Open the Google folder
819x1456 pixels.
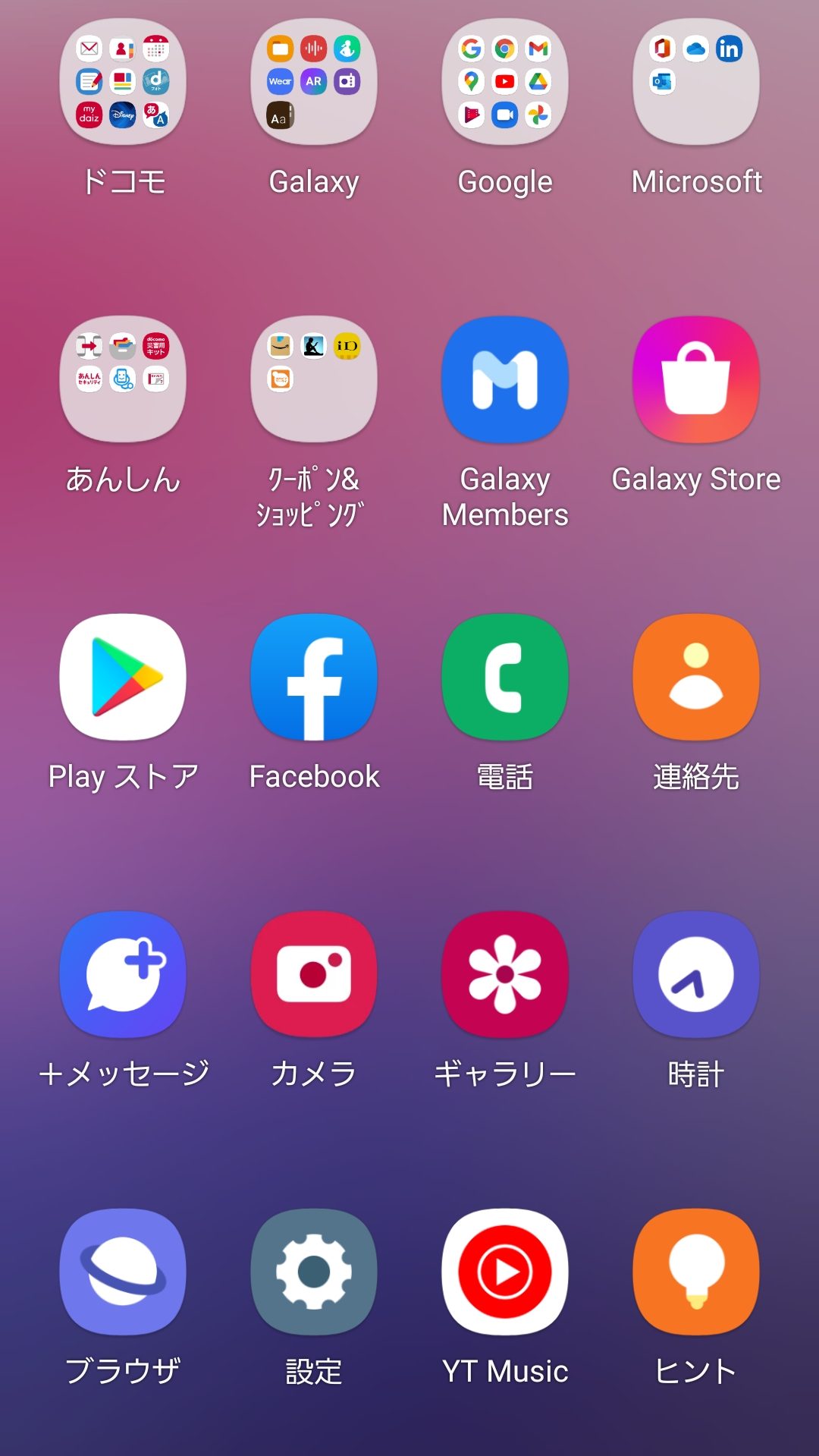coord(505,82)
